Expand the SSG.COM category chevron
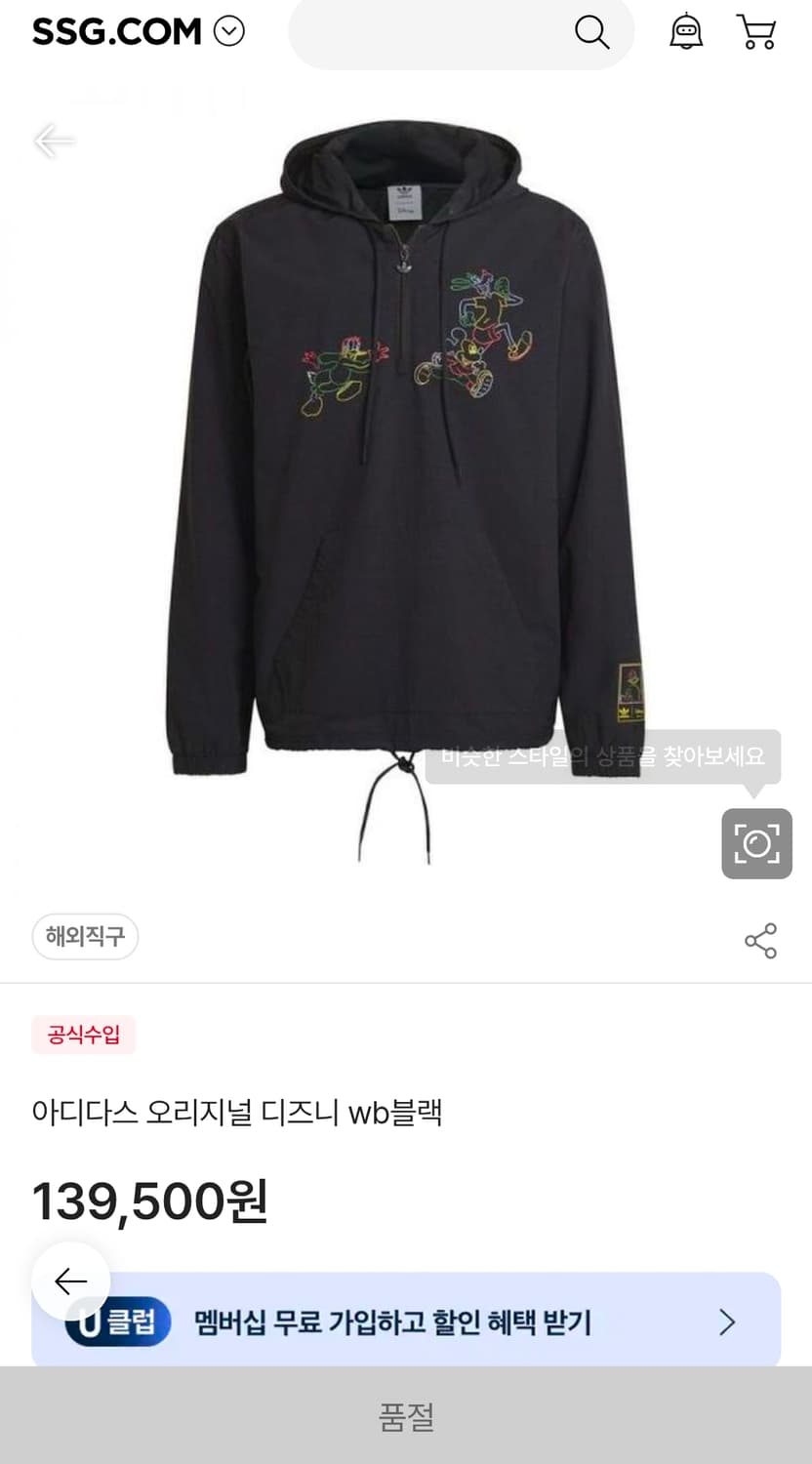Screen dimensions: 812x1464 (x=229, y=31)
